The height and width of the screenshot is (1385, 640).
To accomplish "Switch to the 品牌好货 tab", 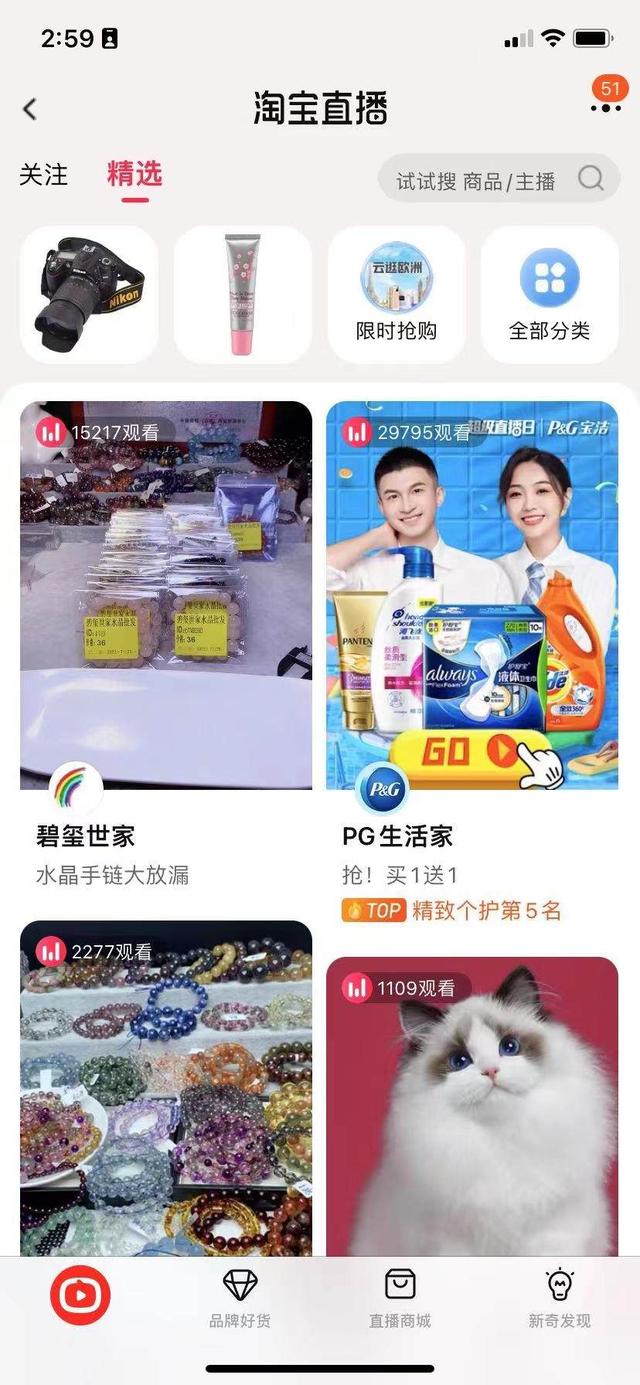I will [240, 1298].
